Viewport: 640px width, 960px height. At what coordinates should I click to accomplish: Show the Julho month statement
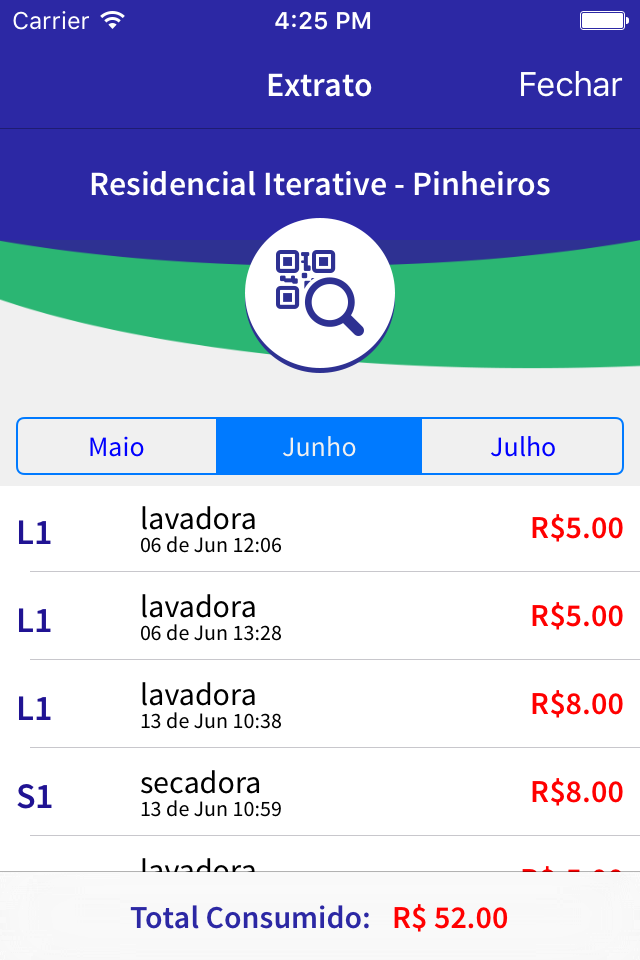(x=523, y=446)
